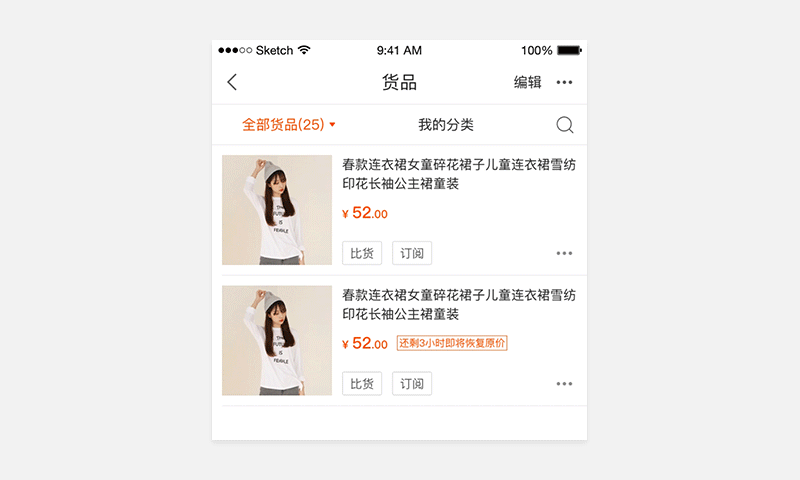Tap 订阅 on the product tagged 还剩3小时即将恢复原价

click(x=412, y=383)
